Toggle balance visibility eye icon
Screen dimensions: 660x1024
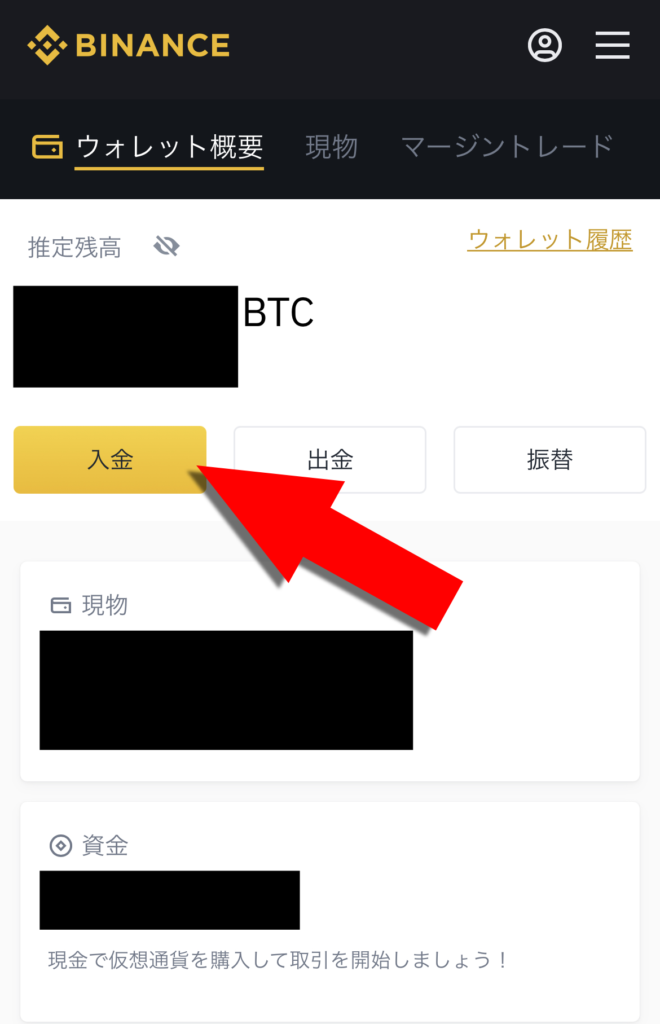point(166,248)
